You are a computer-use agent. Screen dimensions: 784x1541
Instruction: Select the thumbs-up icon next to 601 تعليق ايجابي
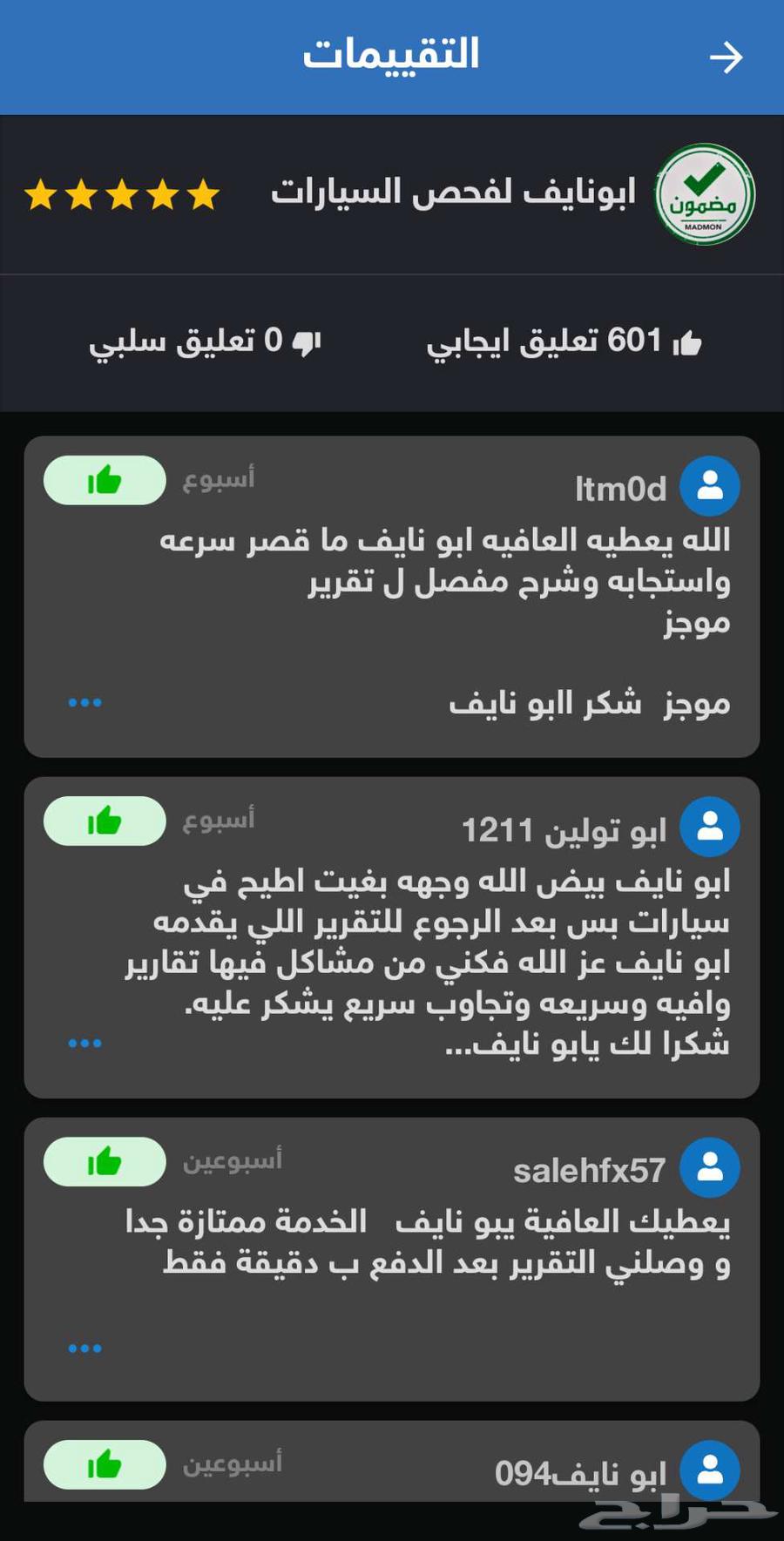(x=690, y=342)
